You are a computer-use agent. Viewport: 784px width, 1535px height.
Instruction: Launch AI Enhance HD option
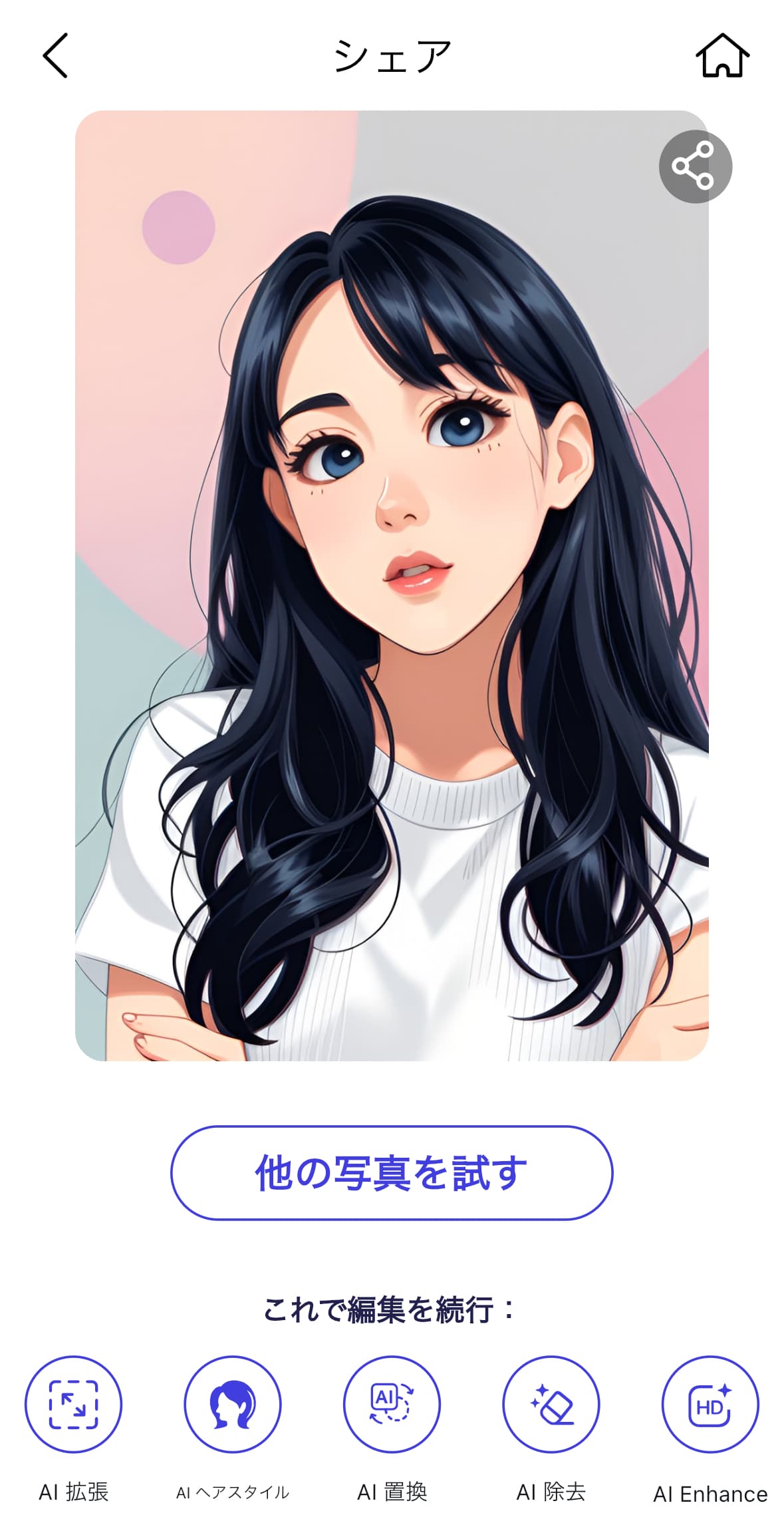(x=710, y=1404)
